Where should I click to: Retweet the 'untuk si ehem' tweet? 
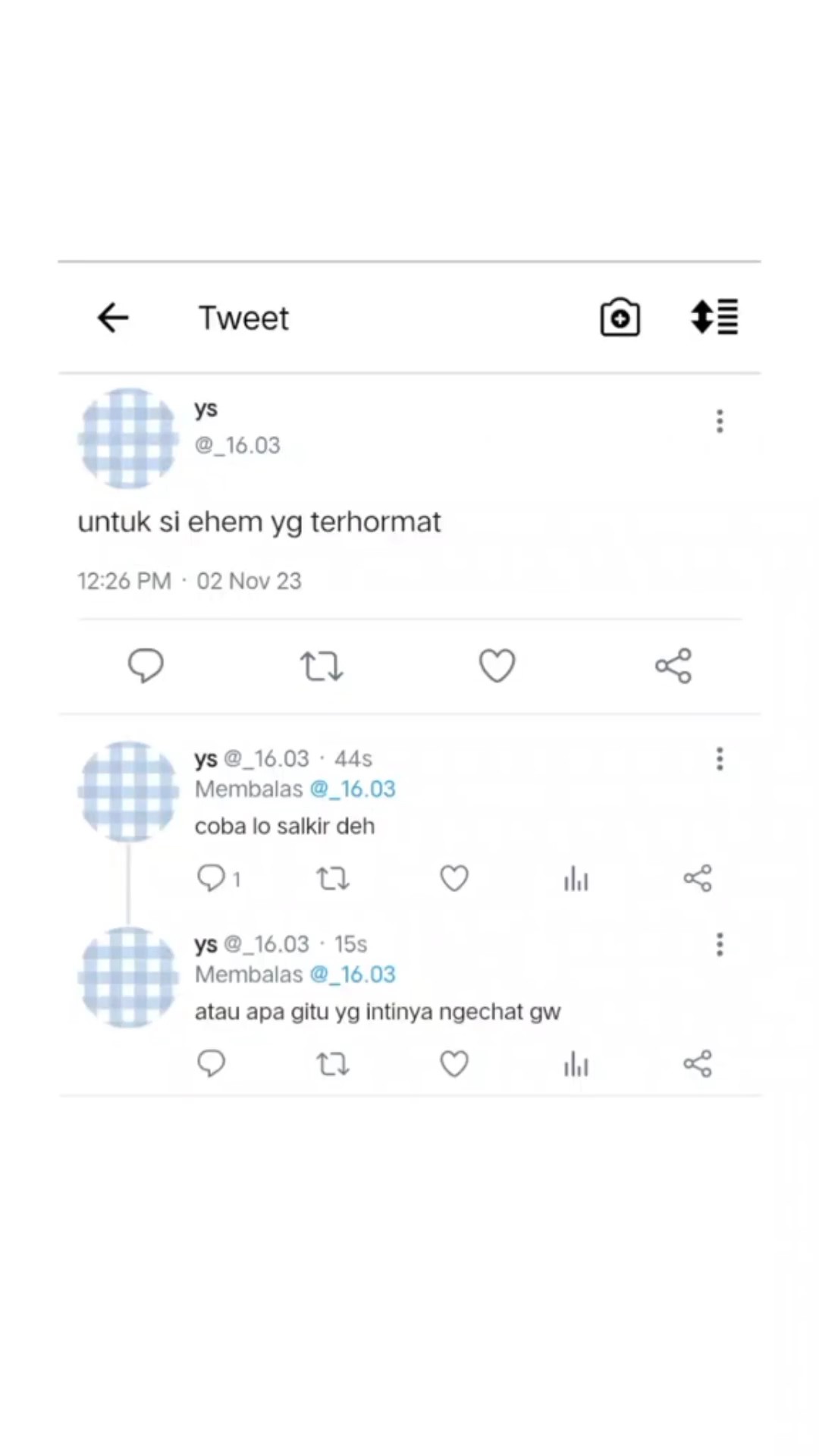tap(322, 666)
